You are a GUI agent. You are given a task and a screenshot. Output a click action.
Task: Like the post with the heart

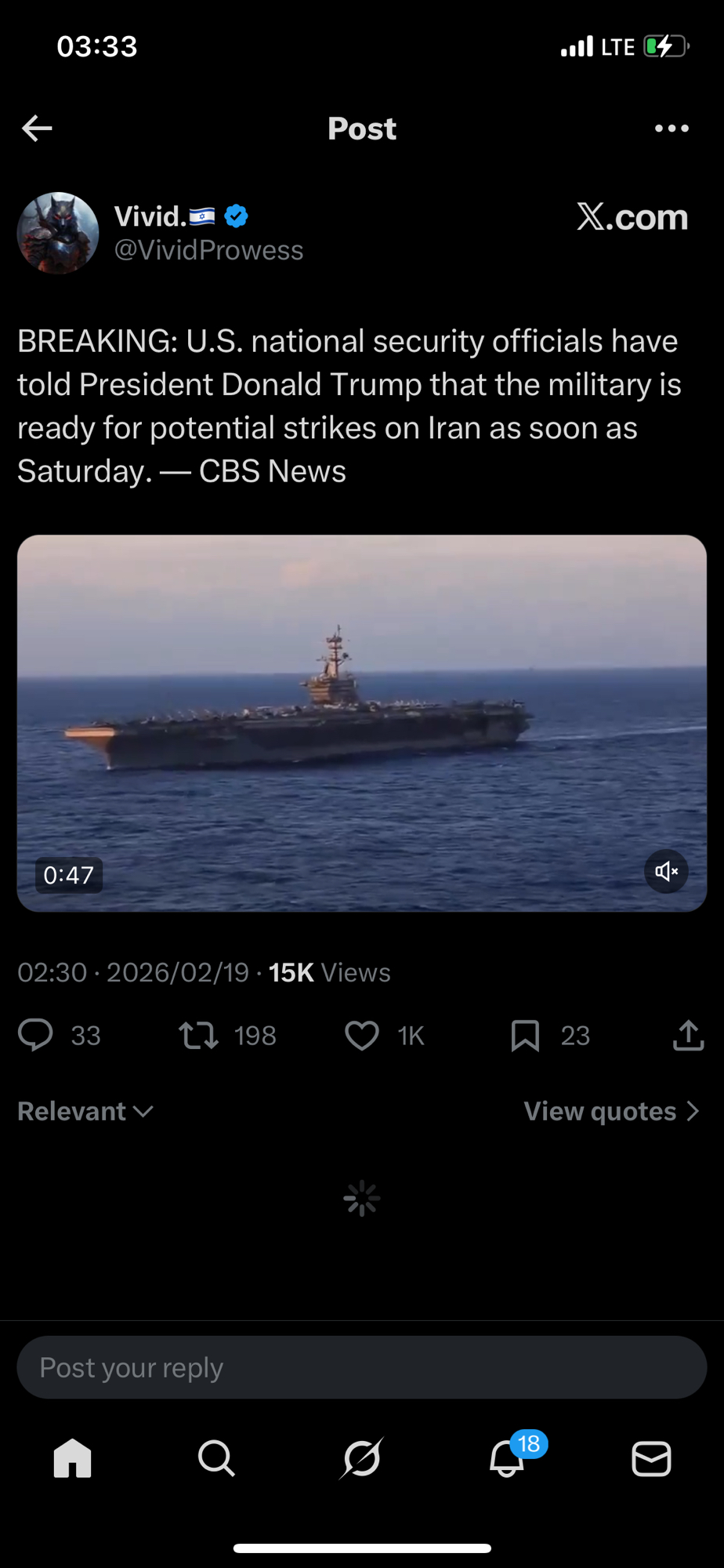click(362, 1035)
